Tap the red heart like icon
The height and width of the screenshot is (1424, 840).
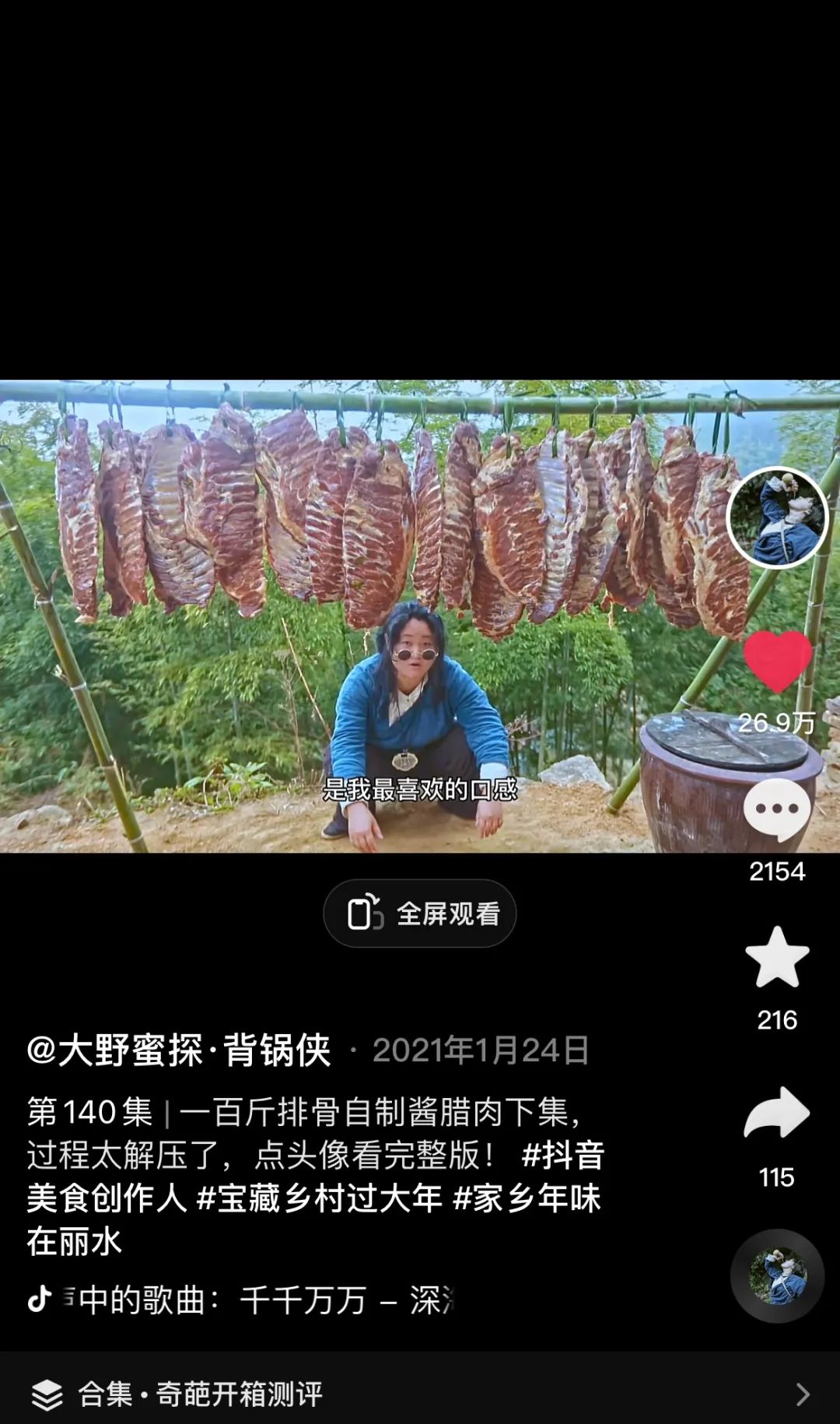pos(777,661)
